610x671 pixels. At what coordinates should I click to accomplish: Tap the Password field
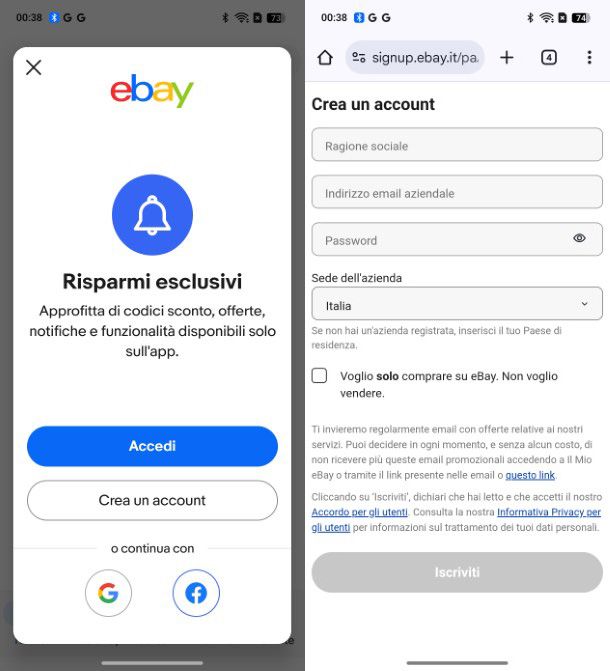[440, 240]
